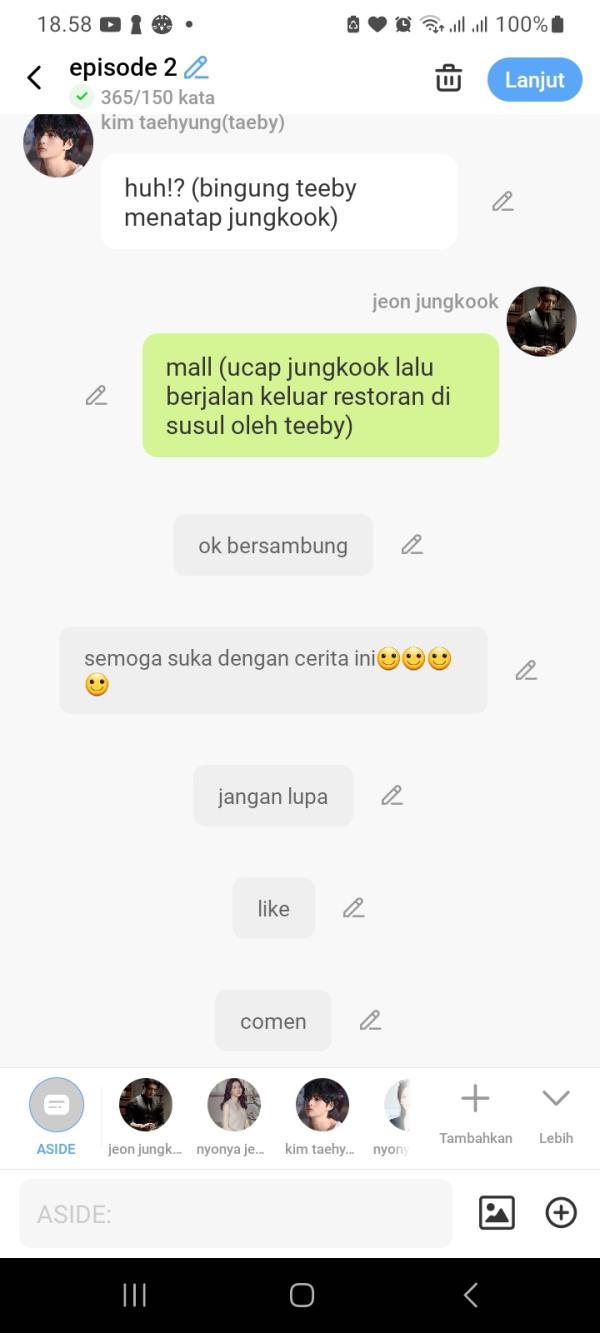Open the circled plus options
This screenshot has width=600, height=1333.
[561, 1213]
